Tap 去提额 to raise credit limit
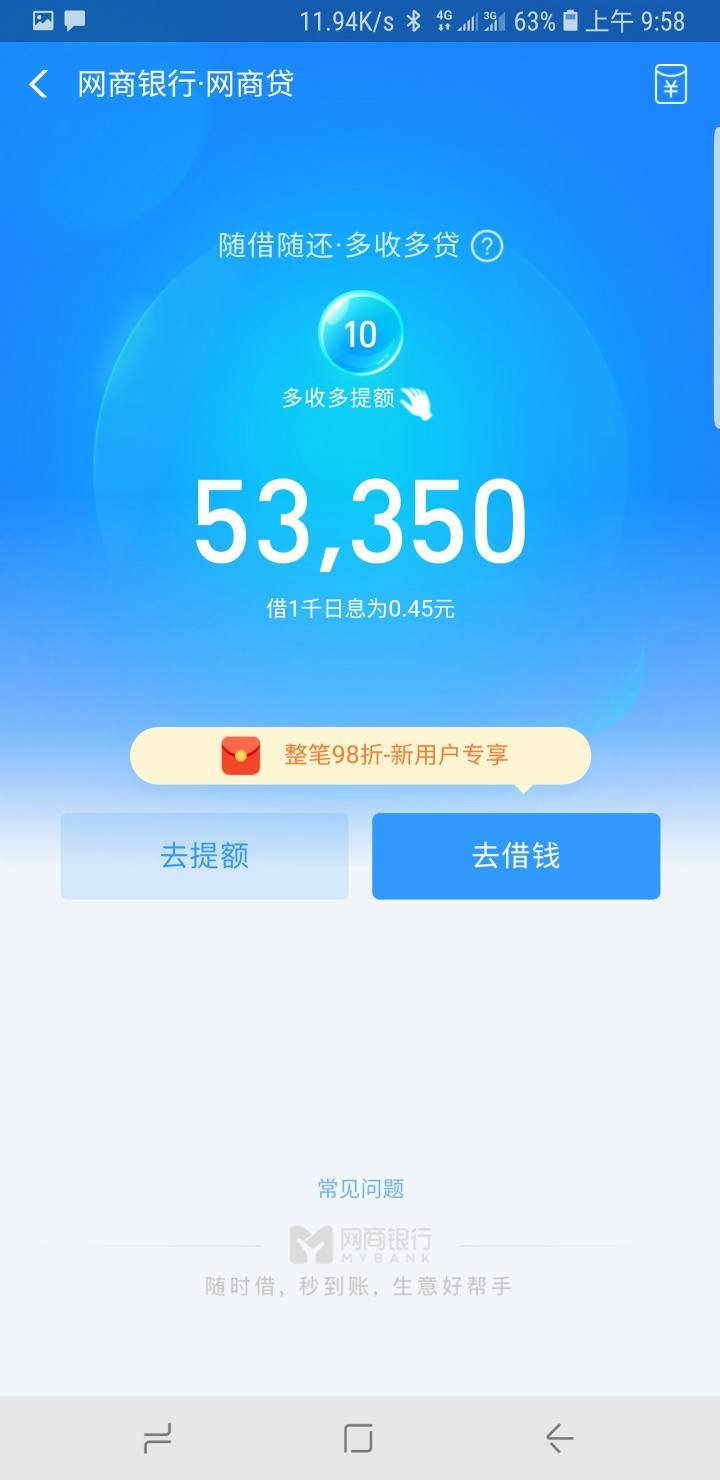This screenshot has height=1480, width=720. (204, 856)
